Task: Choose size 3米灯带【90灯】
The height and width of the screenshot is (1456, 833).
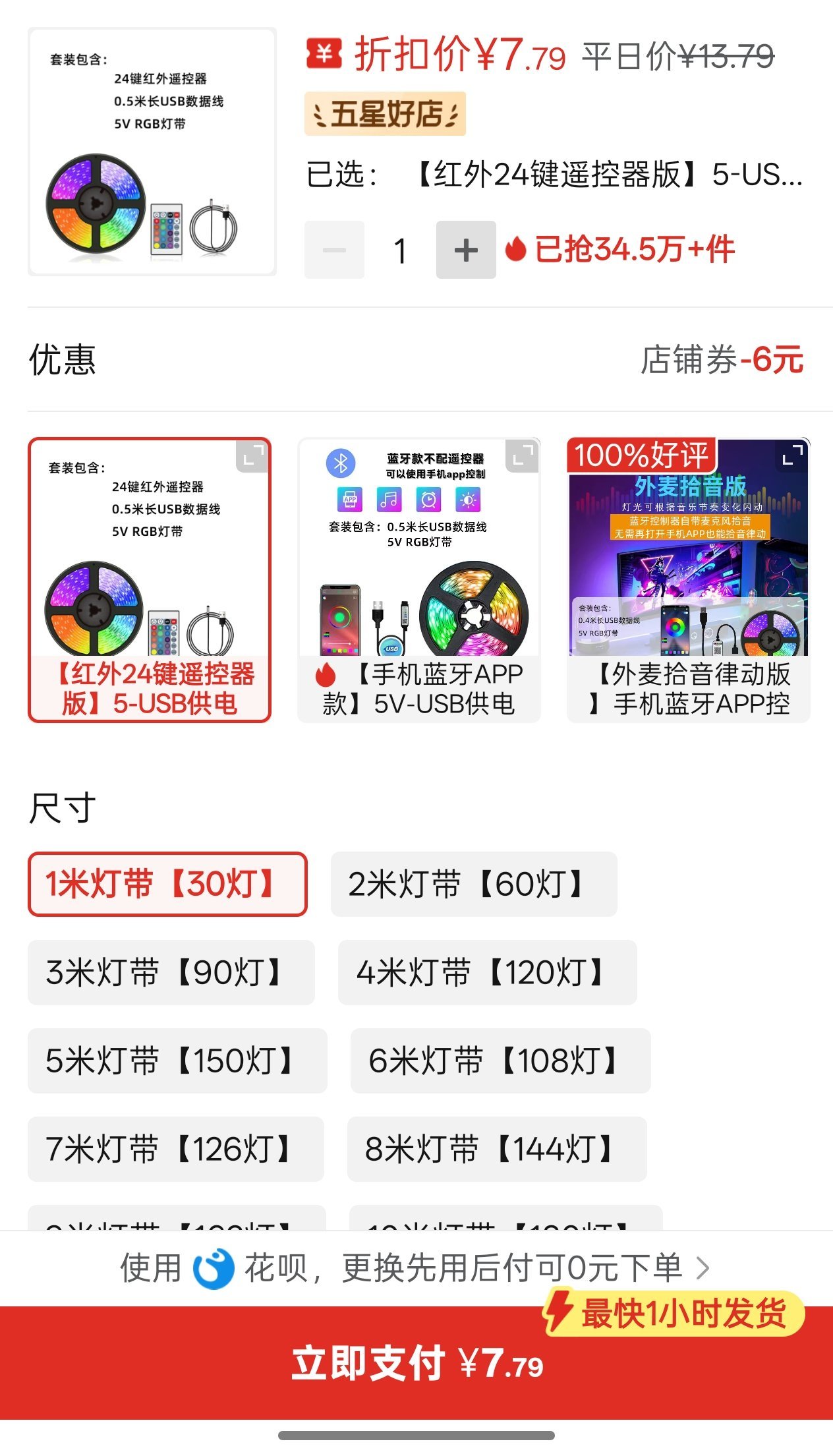Action: click(x=171, y=972)
